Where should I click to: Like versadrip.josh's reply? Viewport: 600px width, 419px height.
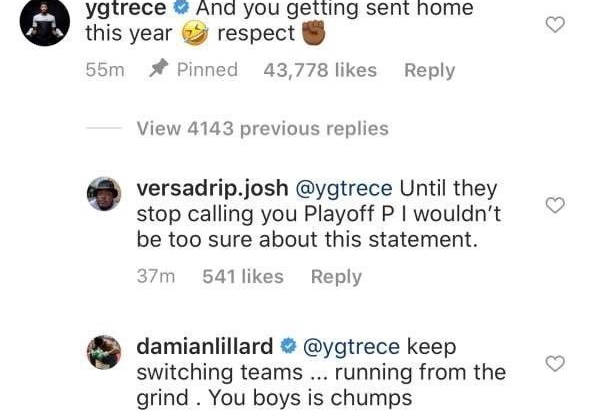pyautogui.click(x=558, y=205)
